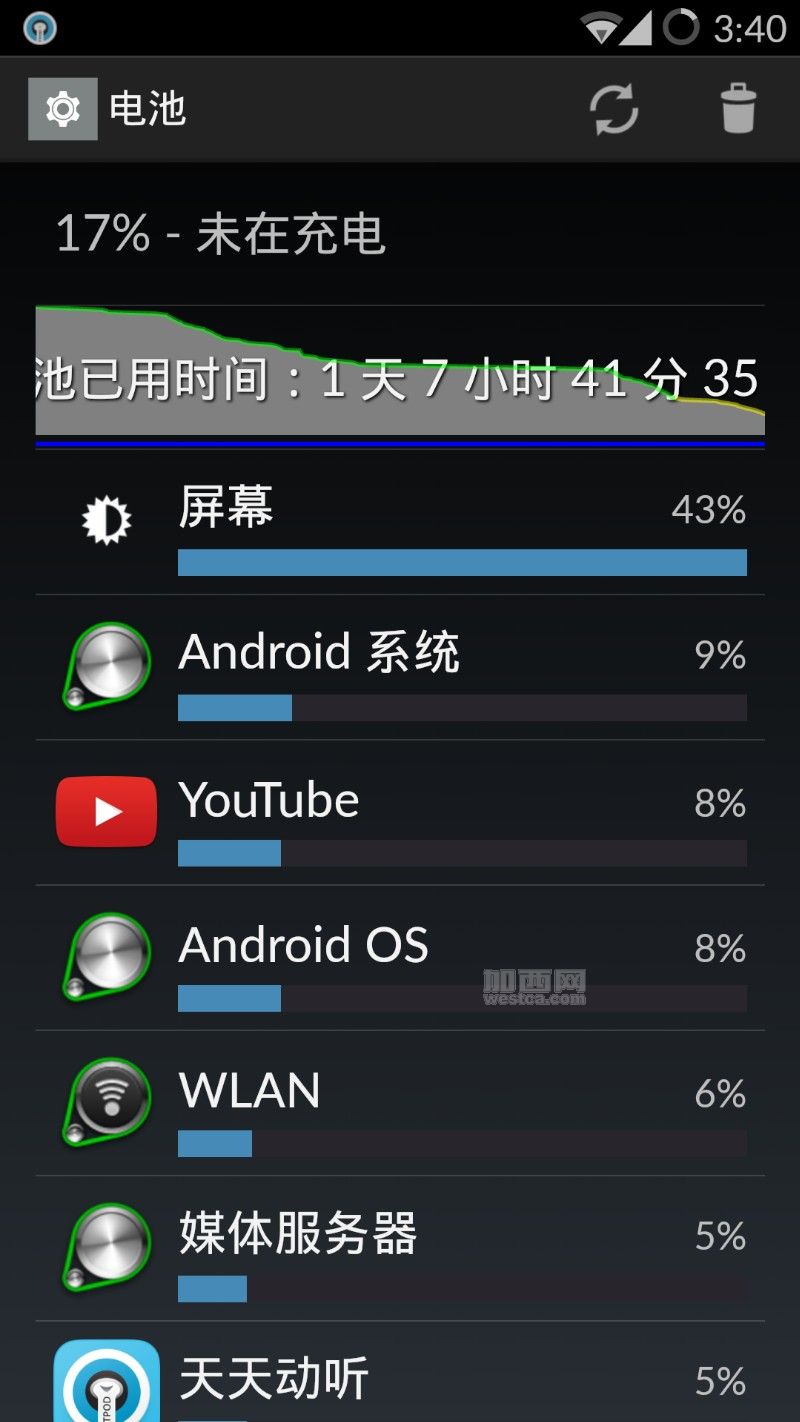Open 天天动听 battery usage details

click(x=400, y=1380)
